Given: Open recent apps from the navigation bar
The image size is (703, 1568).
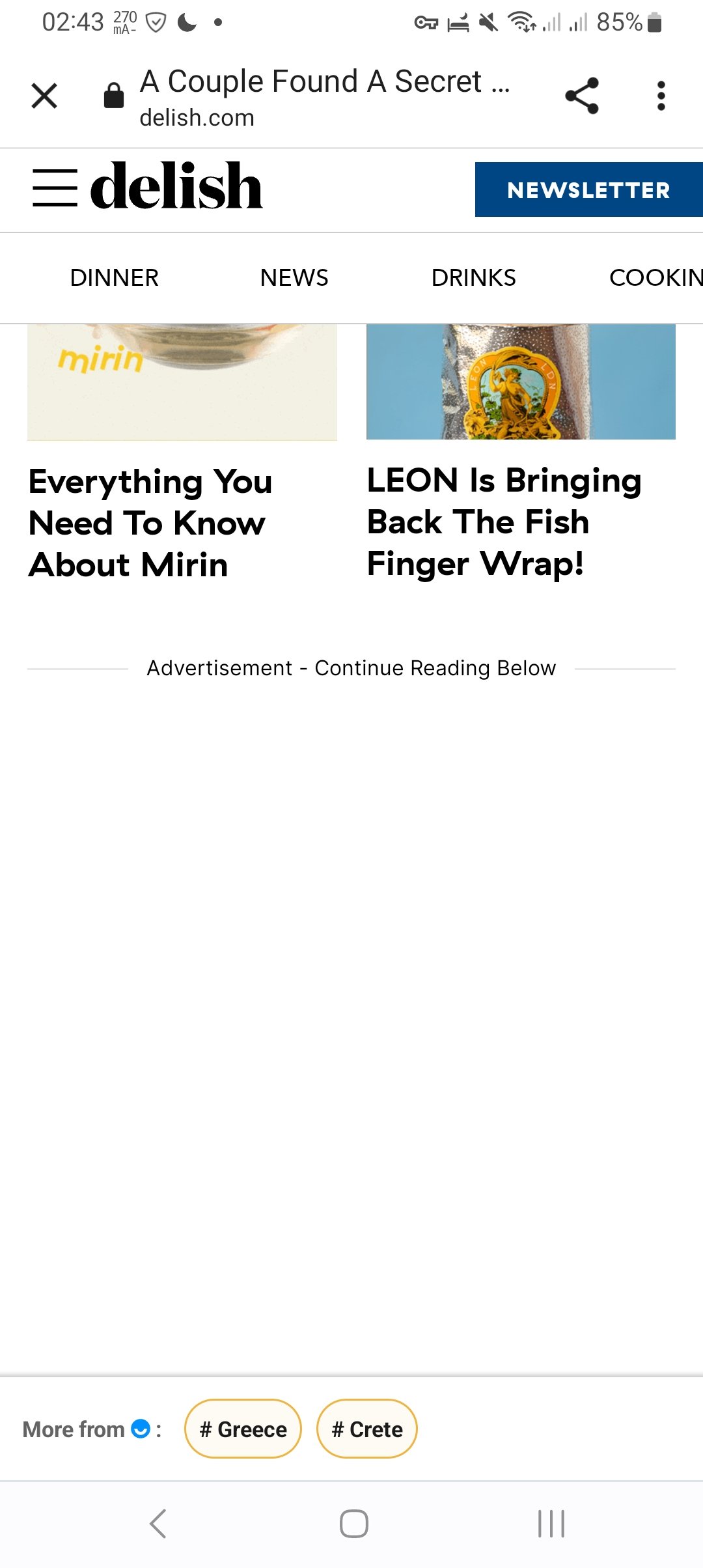Looking at the screenshot, I should [x=551, y=1524].
